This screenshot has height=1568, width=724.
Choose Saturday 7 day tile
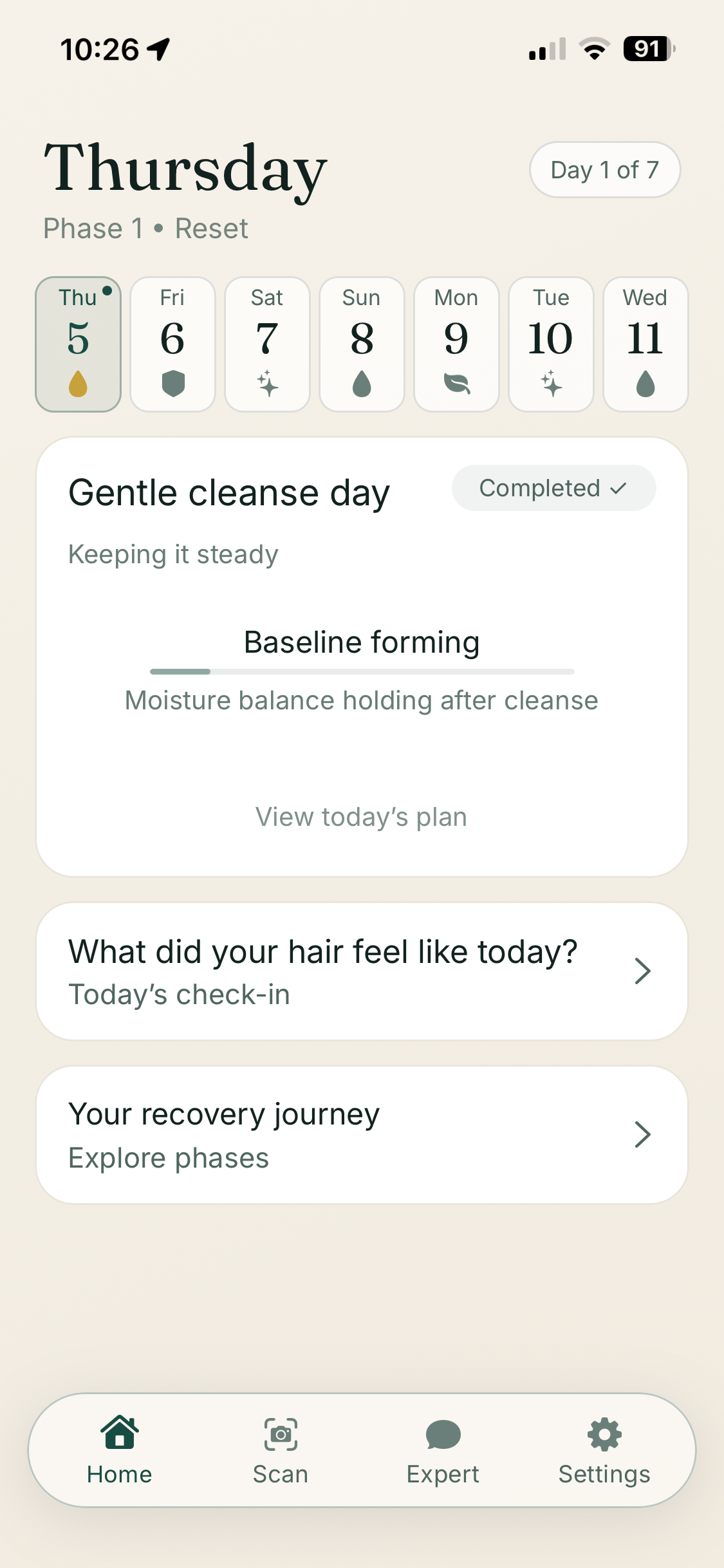click(267, 344)
